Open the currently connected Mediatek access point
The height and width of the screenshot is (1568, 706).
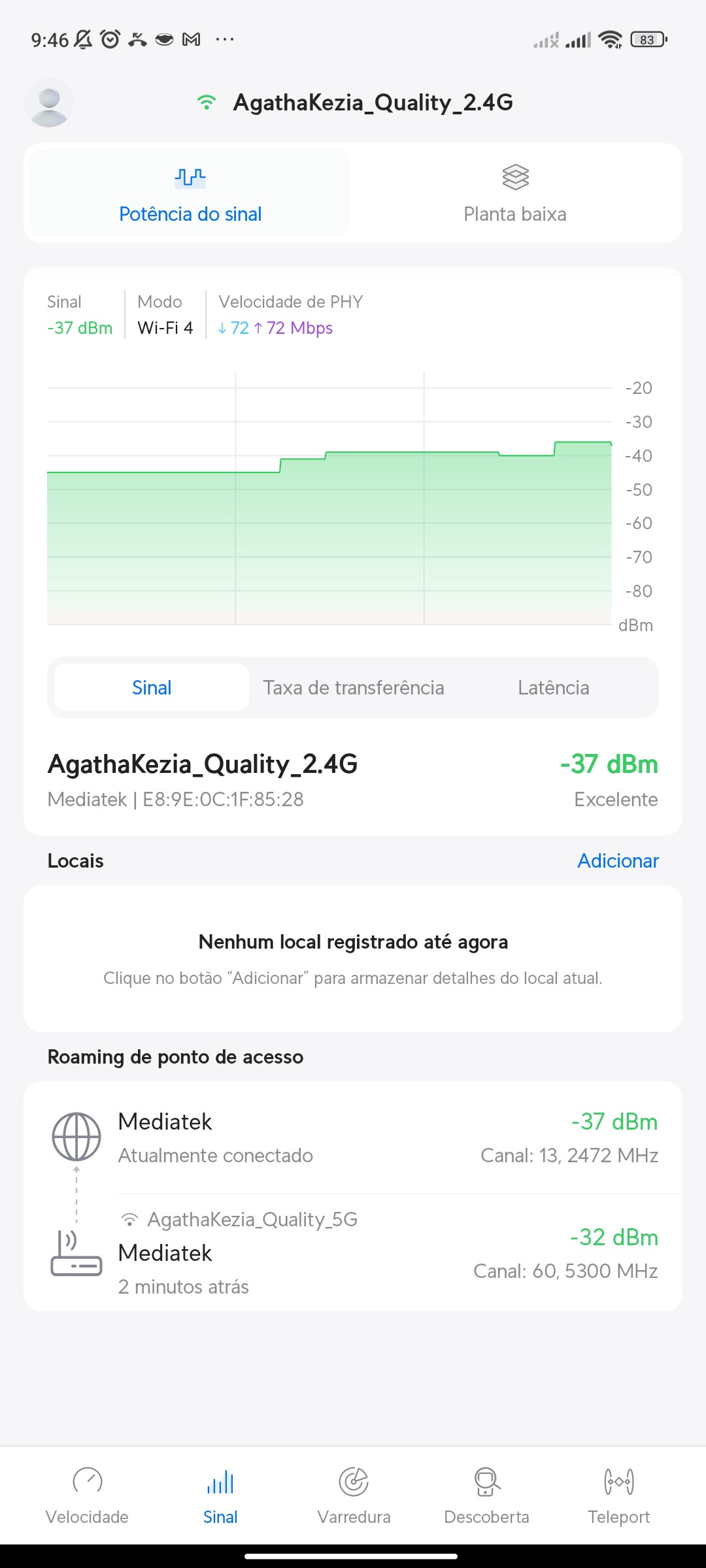(x=353, y=1137)
